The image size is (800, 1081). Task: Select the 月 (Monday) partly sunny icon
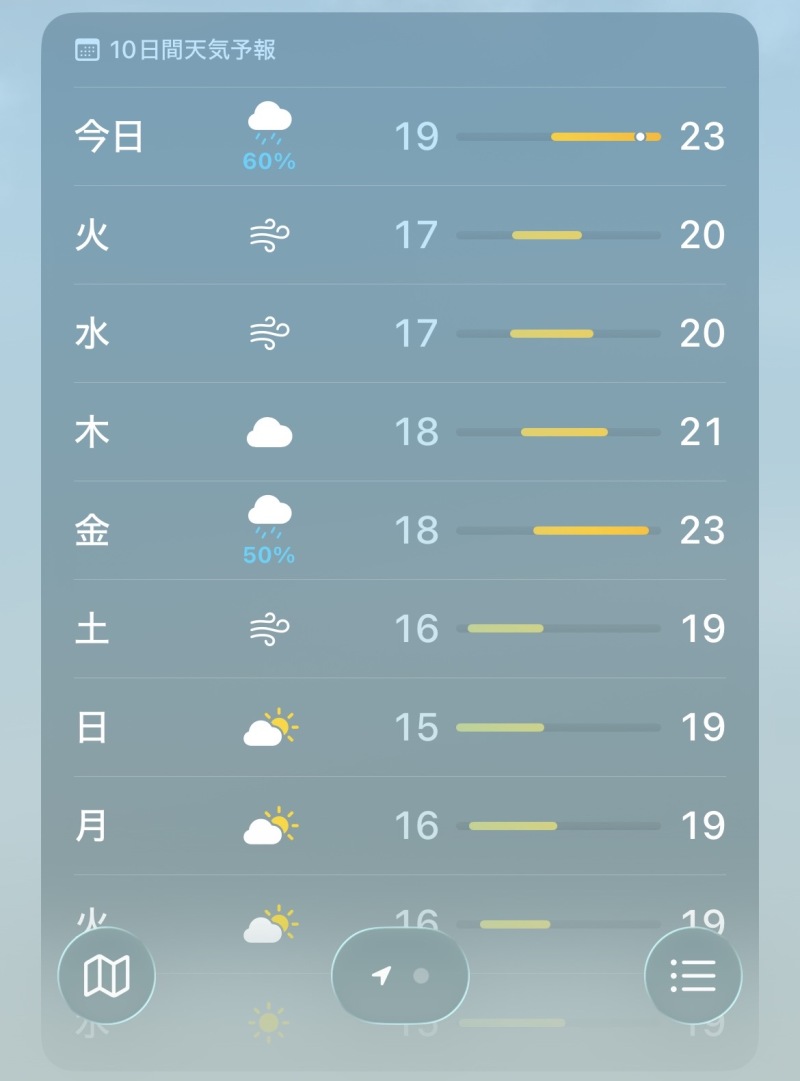[267, 826]
